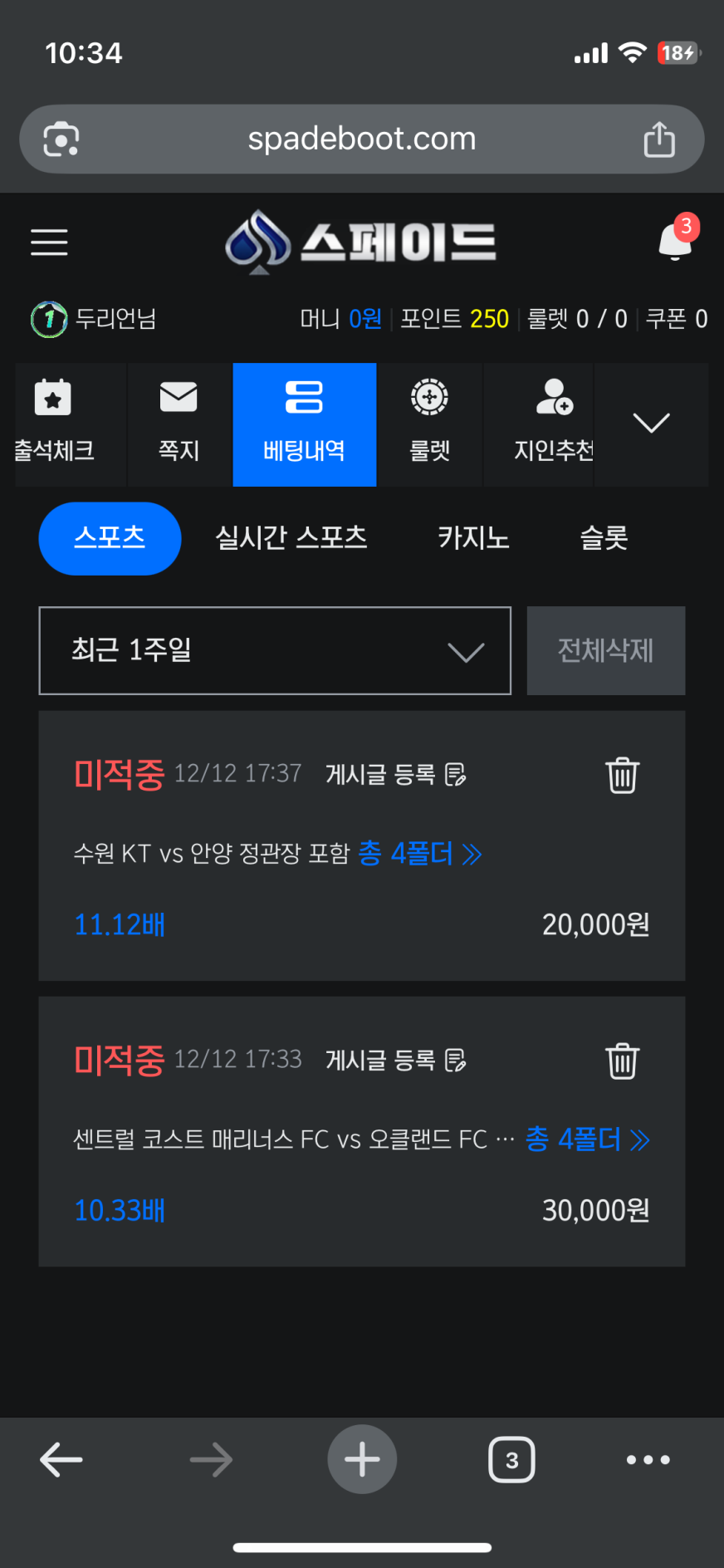The height and width of the screenshot is (1568, 724).
Task: Tap the 전체삭제 button
Action: 605,650
